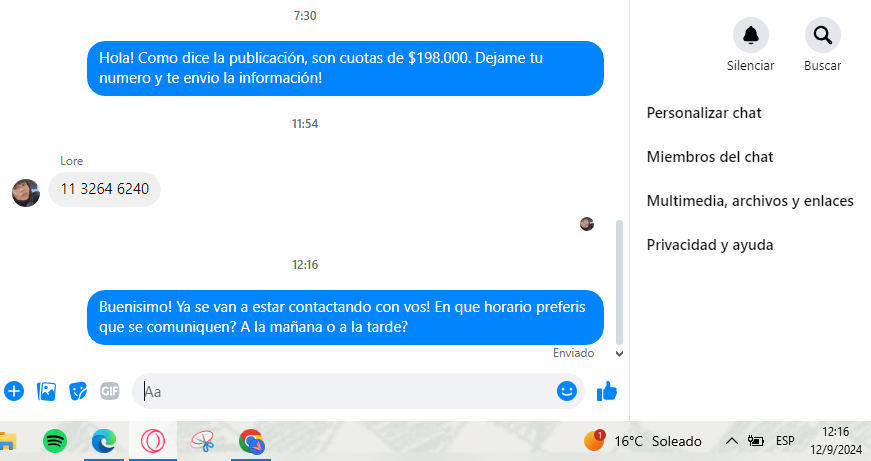Open Opera browser from the taskbar
871x461 pixels.
coord(152,441)
